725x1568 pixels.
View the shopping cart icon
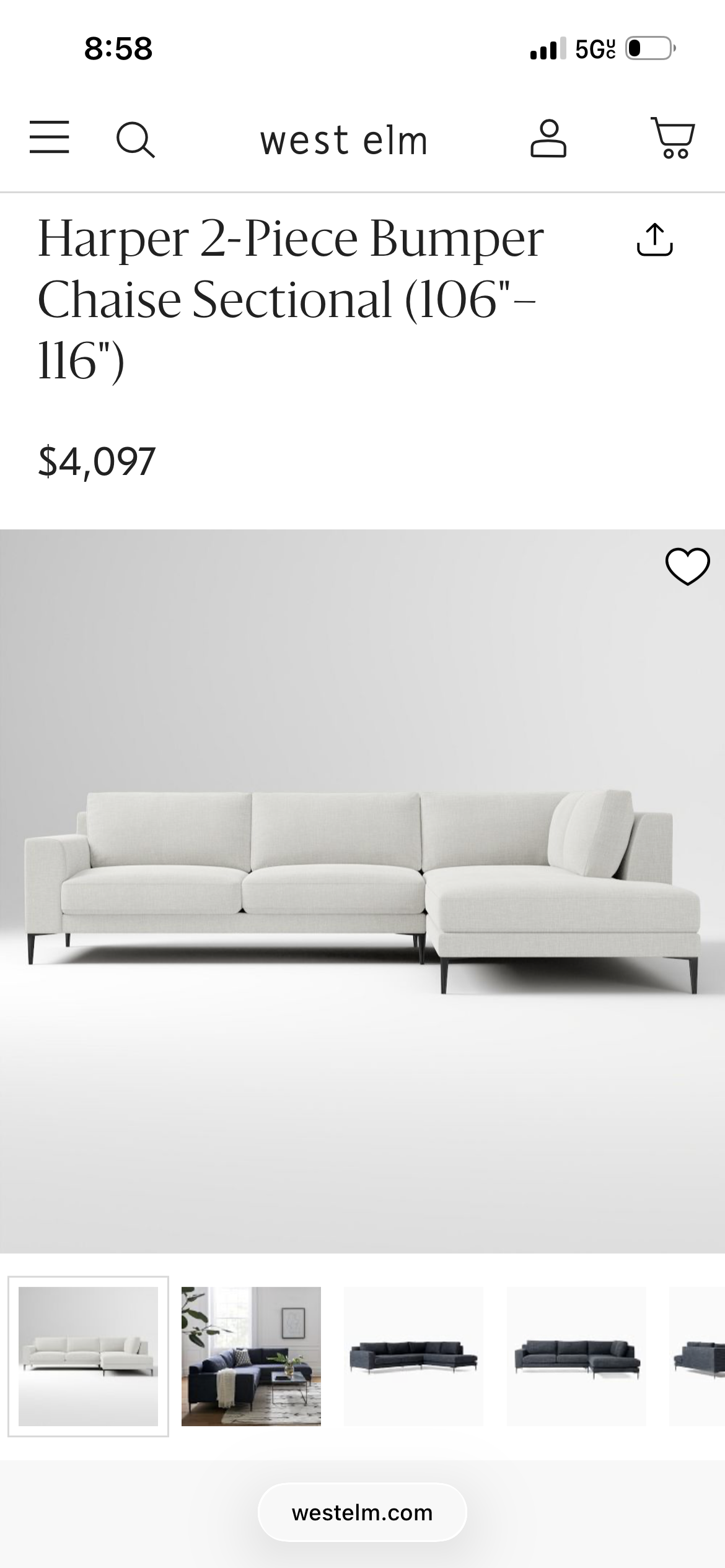673,140
